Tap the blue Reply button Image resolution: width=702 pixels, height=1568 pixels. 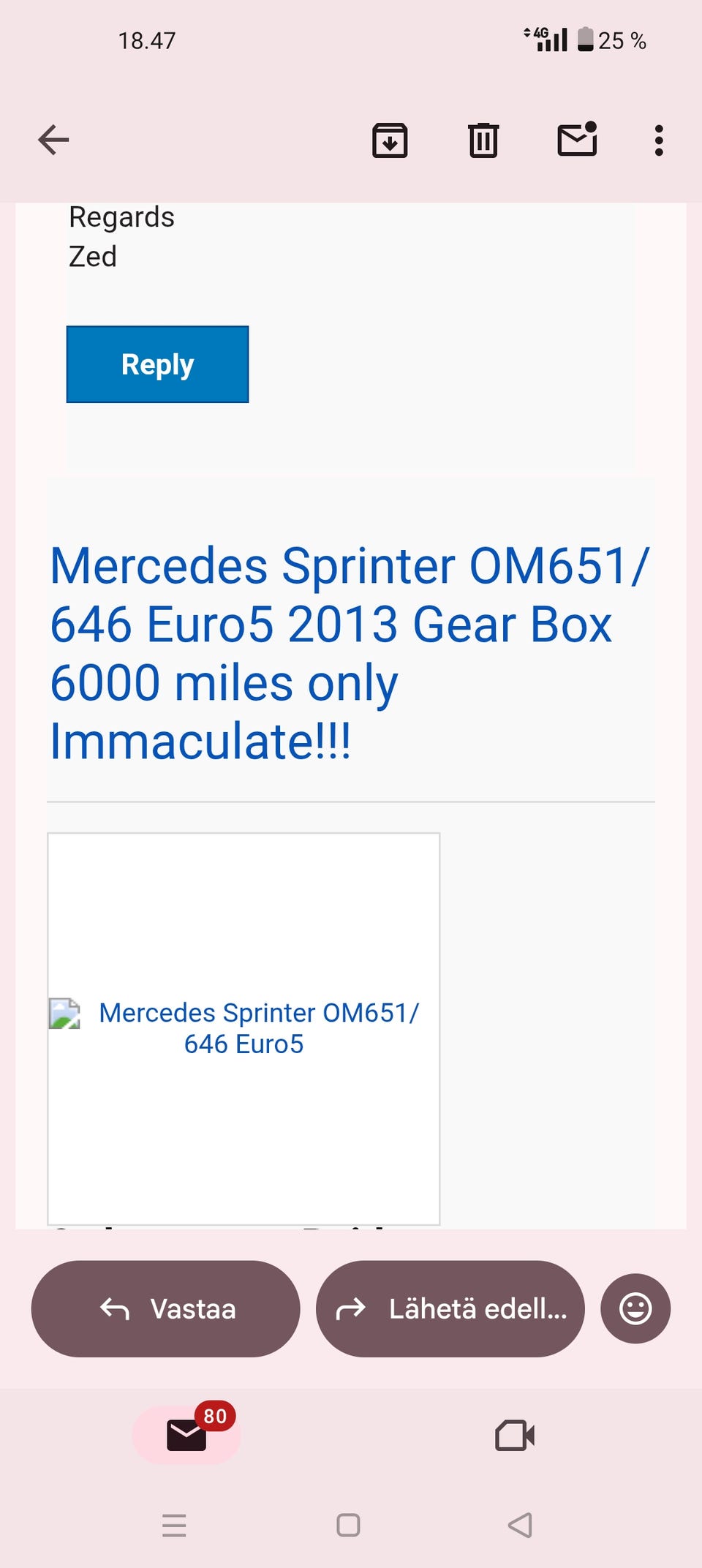(x=157, y=364)
